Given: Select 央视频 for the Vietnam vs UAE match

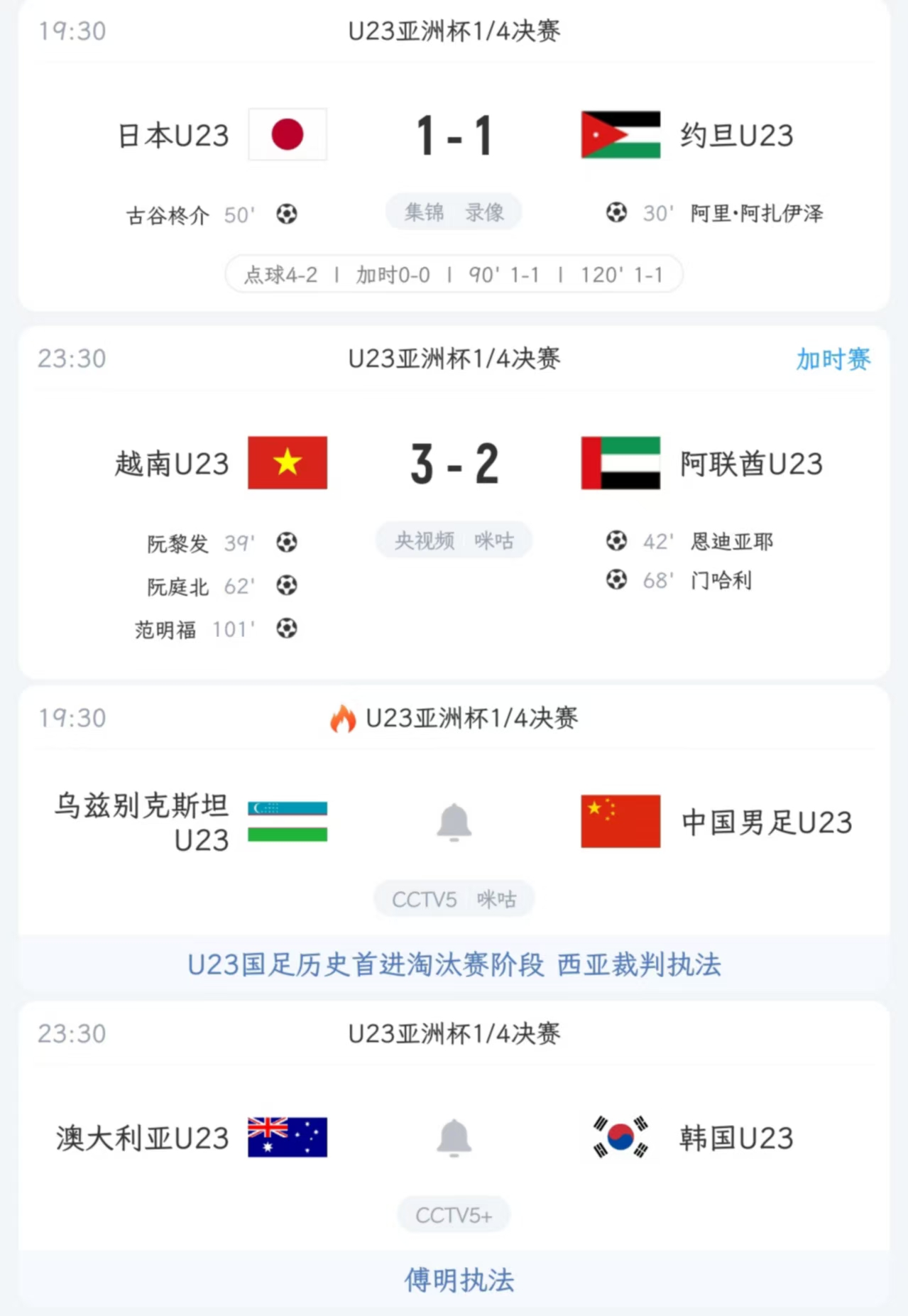Looking at the screenshot, I should 424,541.
